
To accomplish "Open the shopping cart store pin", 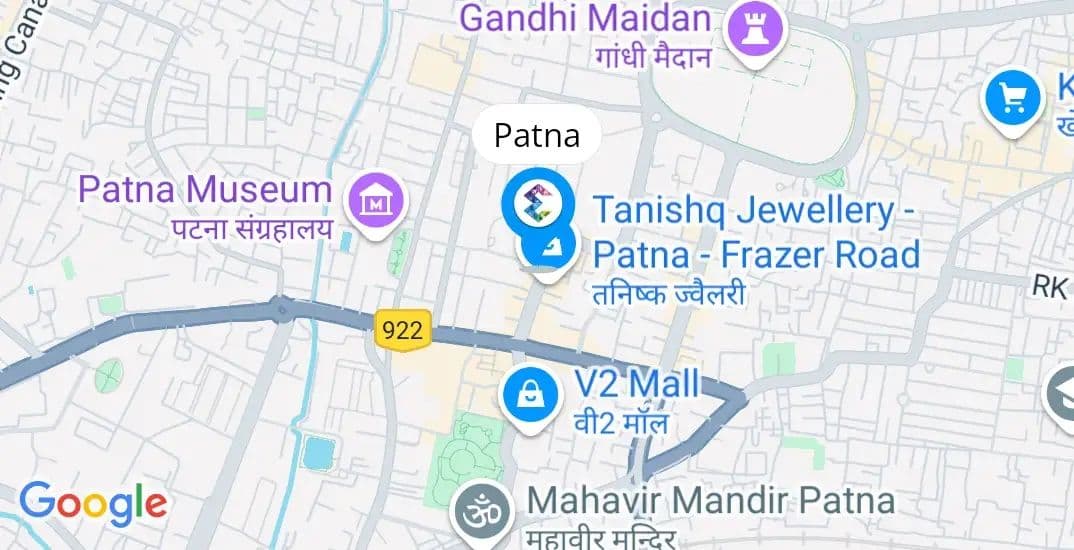I will tap(1014, 98).
